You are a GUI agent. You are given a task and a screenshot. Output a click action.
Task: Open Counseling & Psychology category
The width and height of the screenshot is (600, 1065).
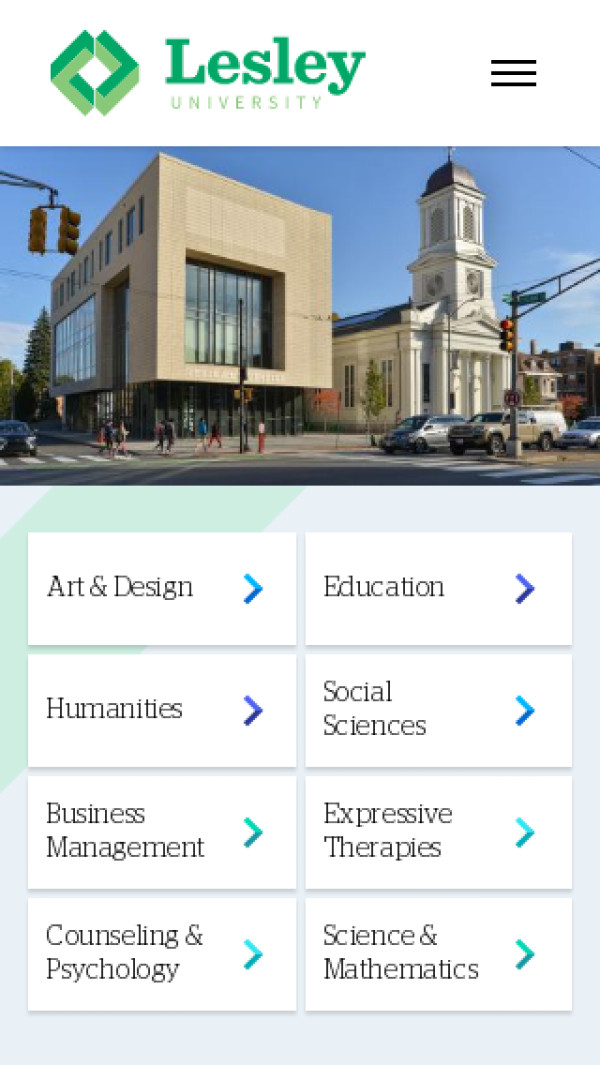click(x=162, y=954)
